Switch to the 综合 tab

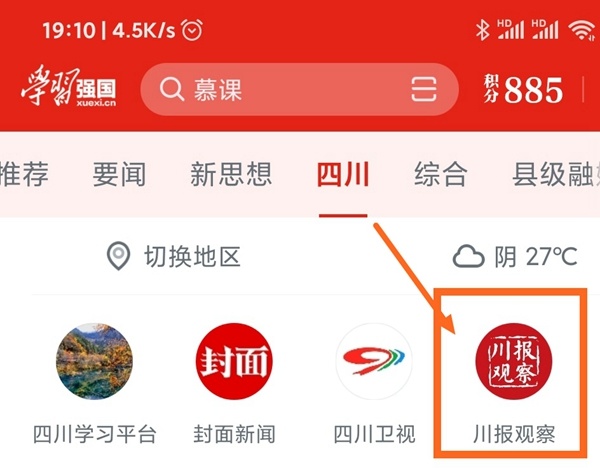(x=441, y=175)
